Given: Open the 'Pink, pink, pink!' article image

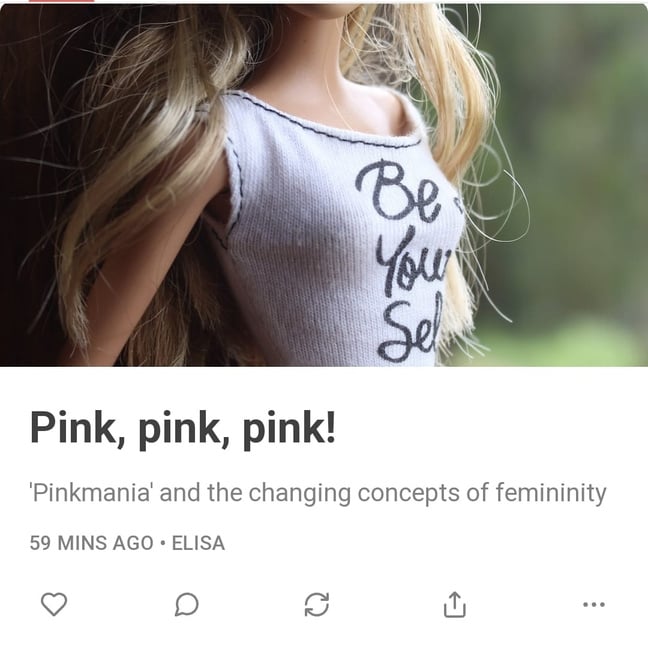Looking at the screenshot, I should pos(324,185).
